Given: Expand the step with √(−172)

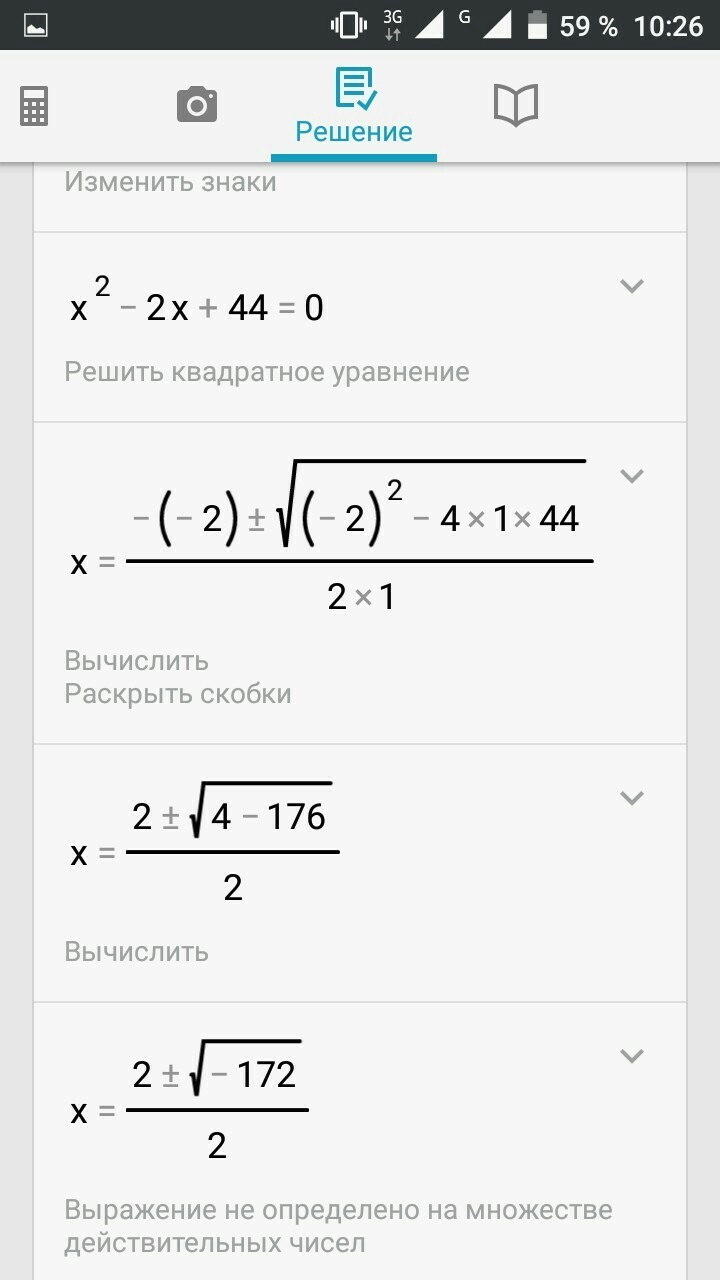Looking at the screenshot, I should [x=631, y=1056].
